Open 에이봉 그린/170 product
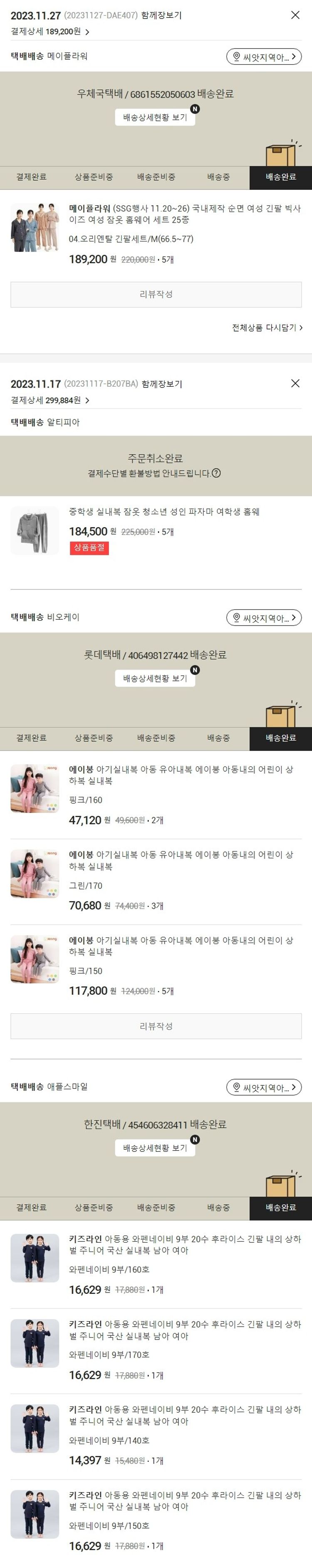The width and height of the screenshot is (312, 1568). point(181,860)
